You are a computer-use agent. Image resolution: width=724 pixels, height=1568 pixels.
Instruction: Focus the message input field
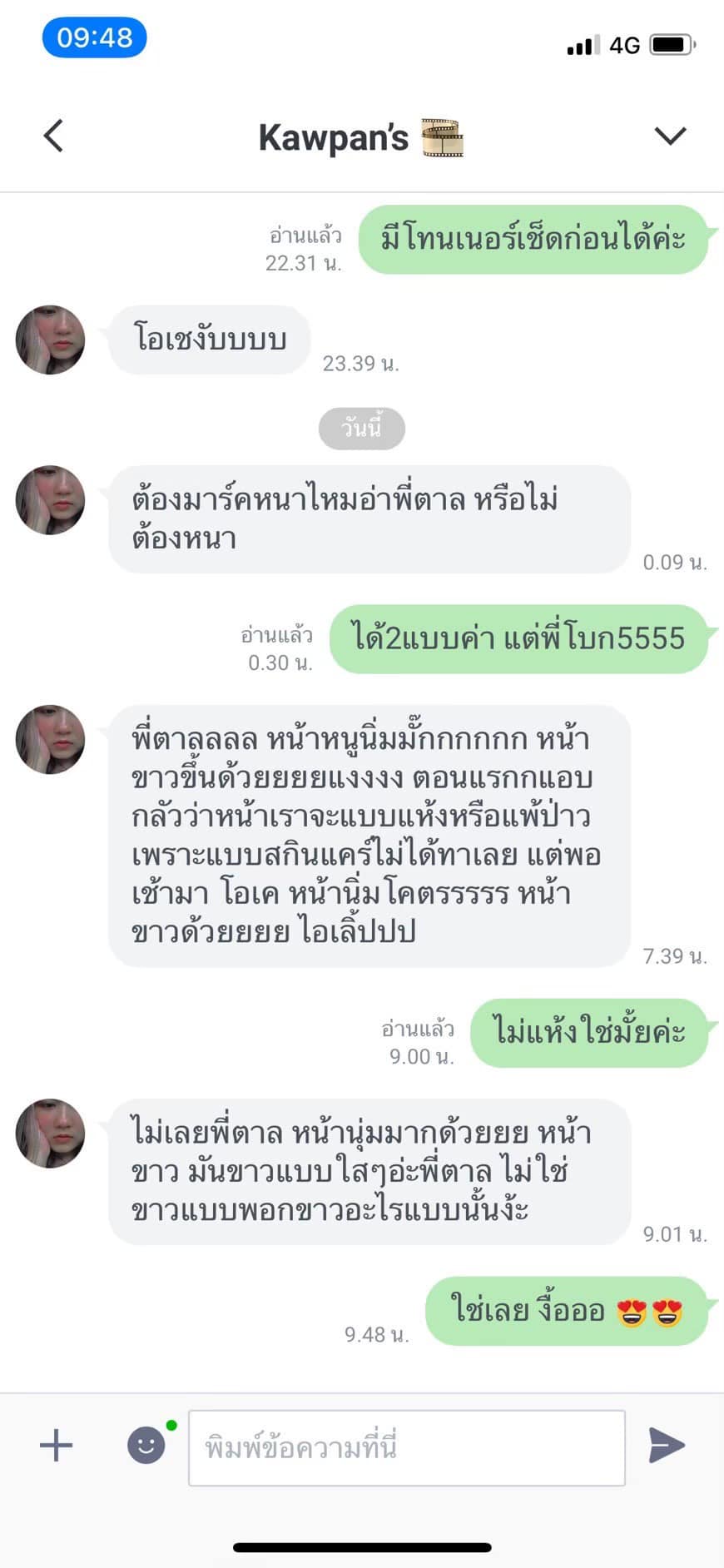coord(406,1447)
